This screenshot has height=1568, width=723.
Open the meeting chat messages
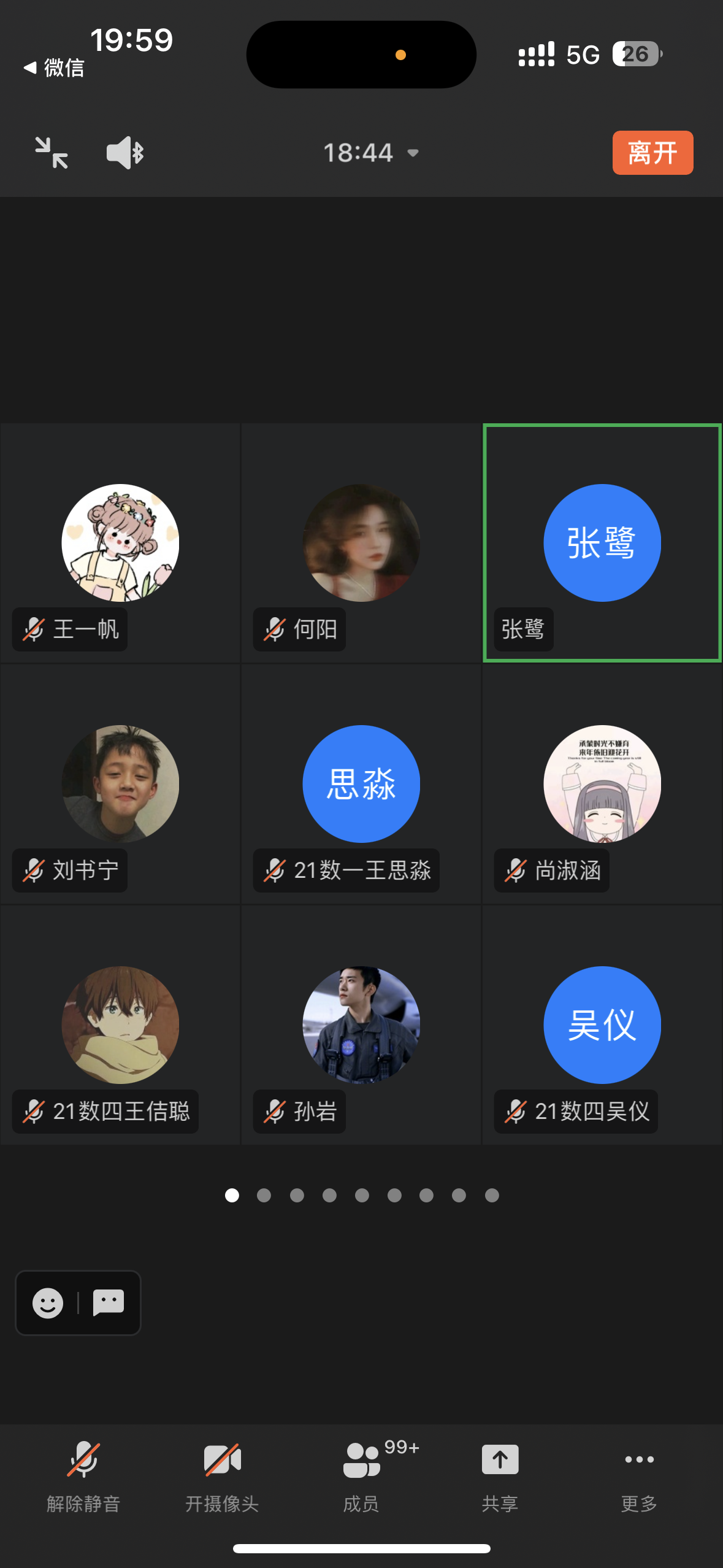[109, 1302]
